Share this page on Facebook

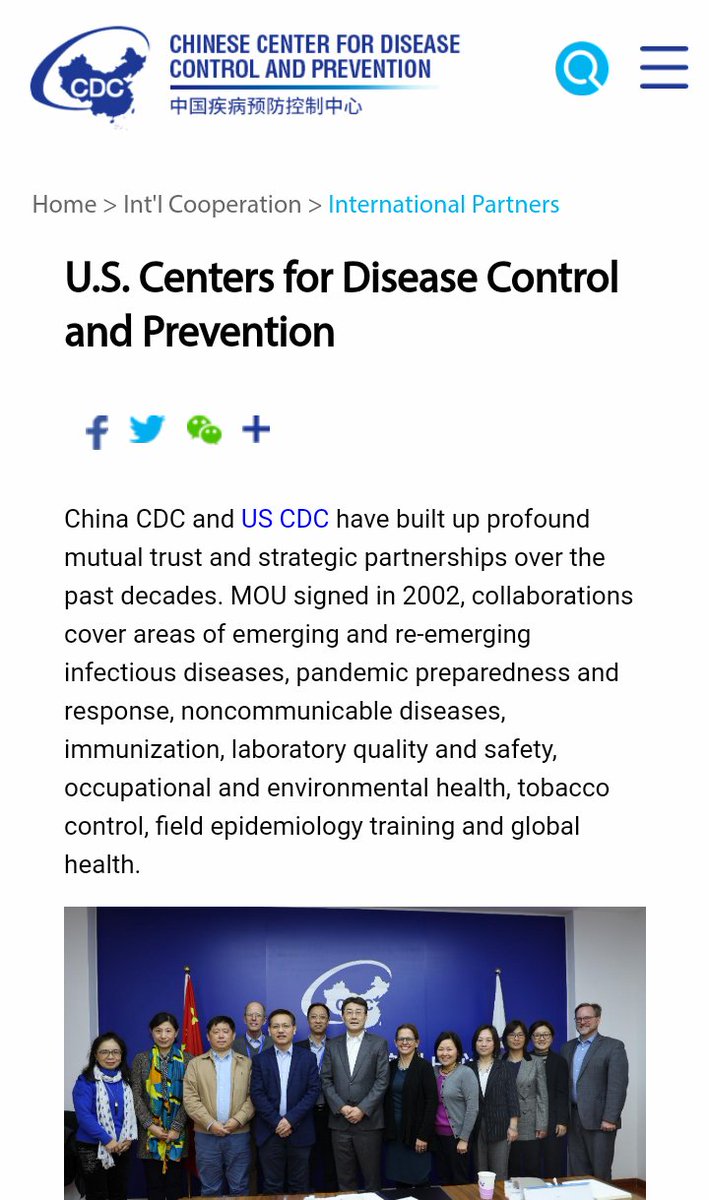[x=97, y=431]
